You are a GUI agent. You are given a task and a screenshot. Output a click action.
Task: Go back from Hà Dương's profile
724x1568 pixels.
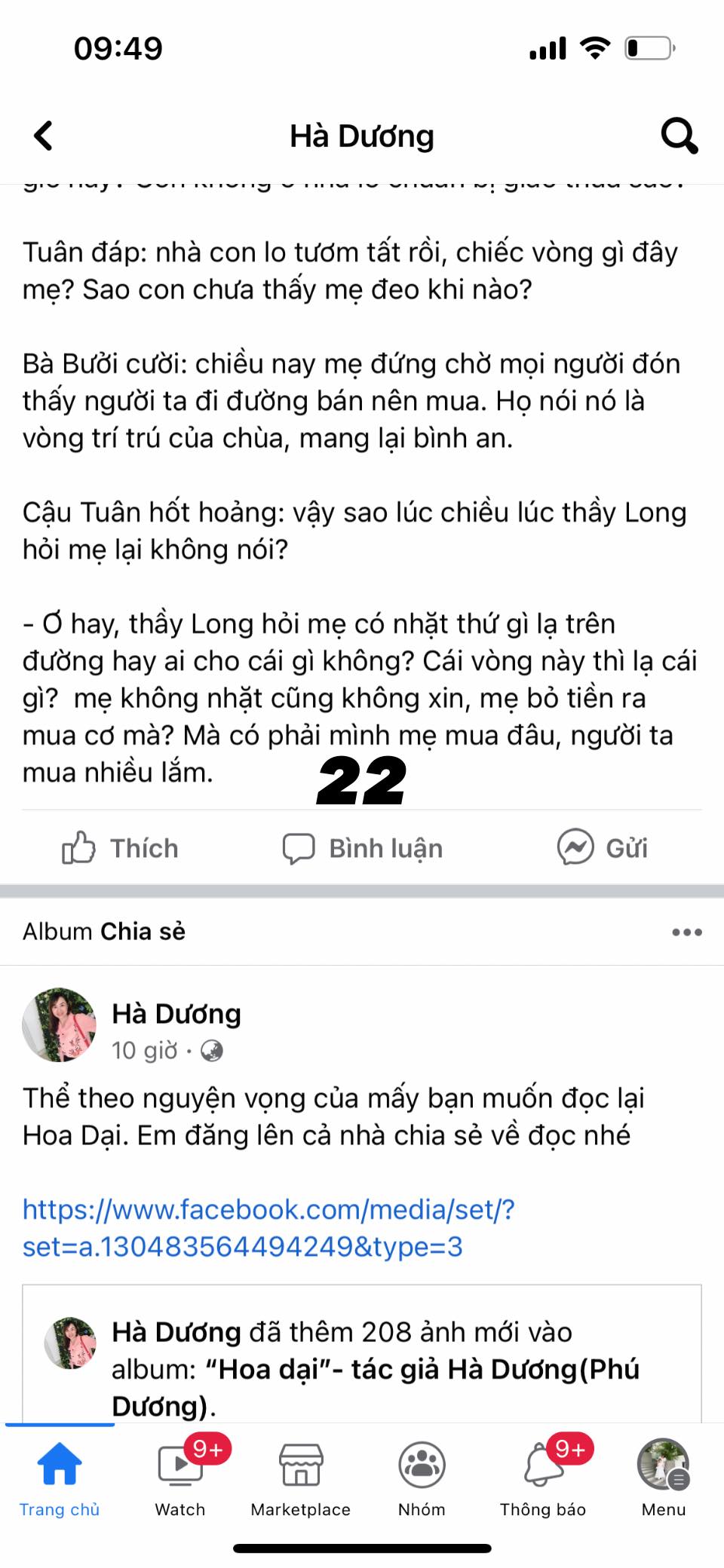point(44,136)
